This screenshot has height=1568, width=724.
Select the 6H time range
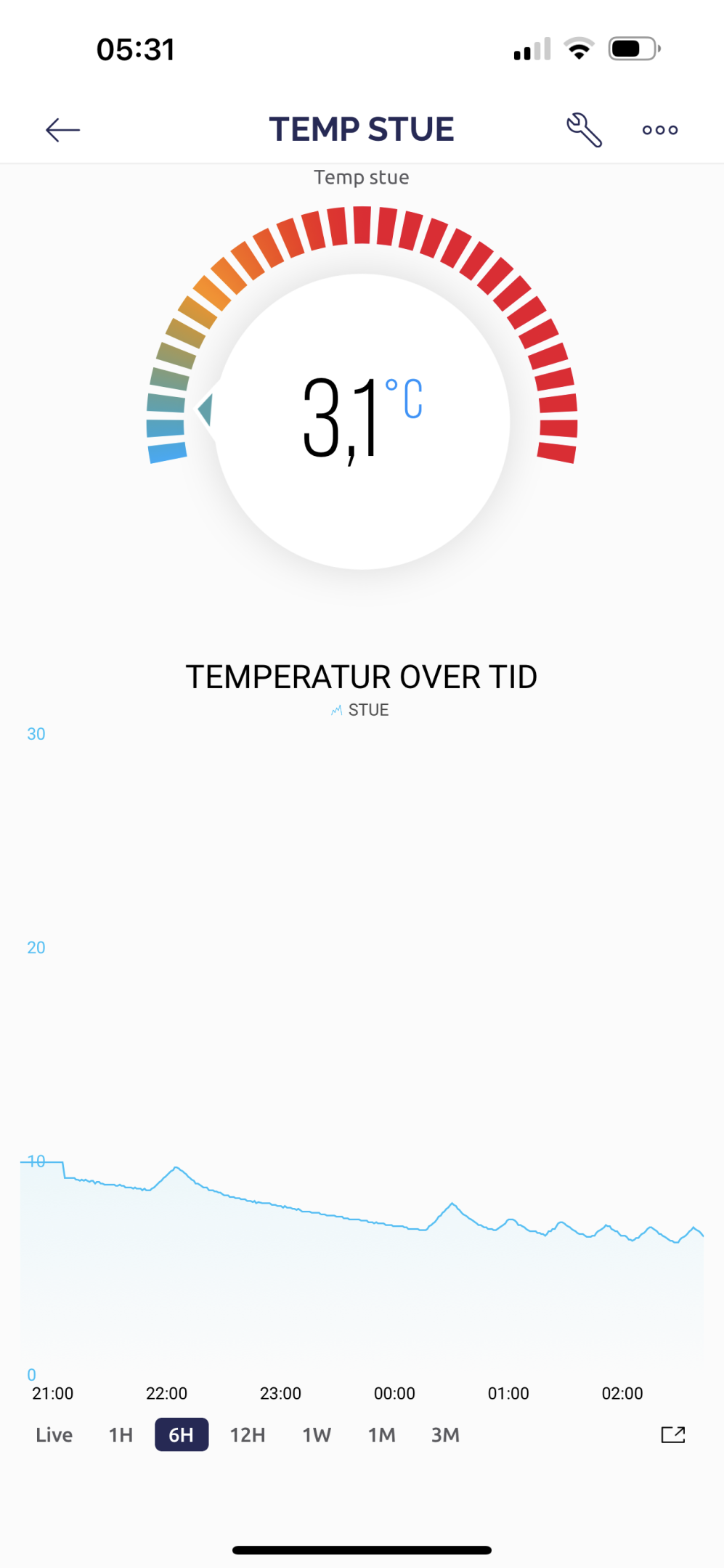(182, 1434)
